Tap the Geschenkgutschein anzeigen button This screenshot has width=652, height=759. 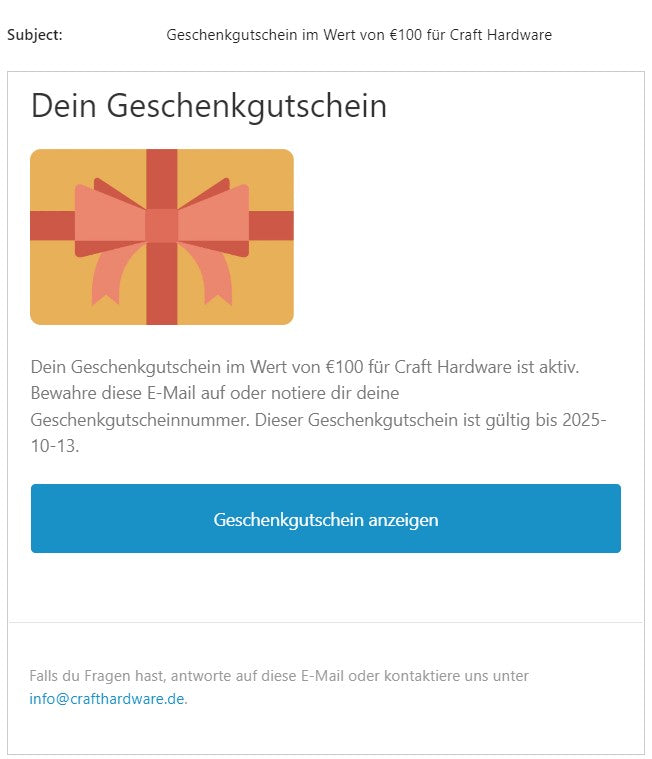(325, 519)
